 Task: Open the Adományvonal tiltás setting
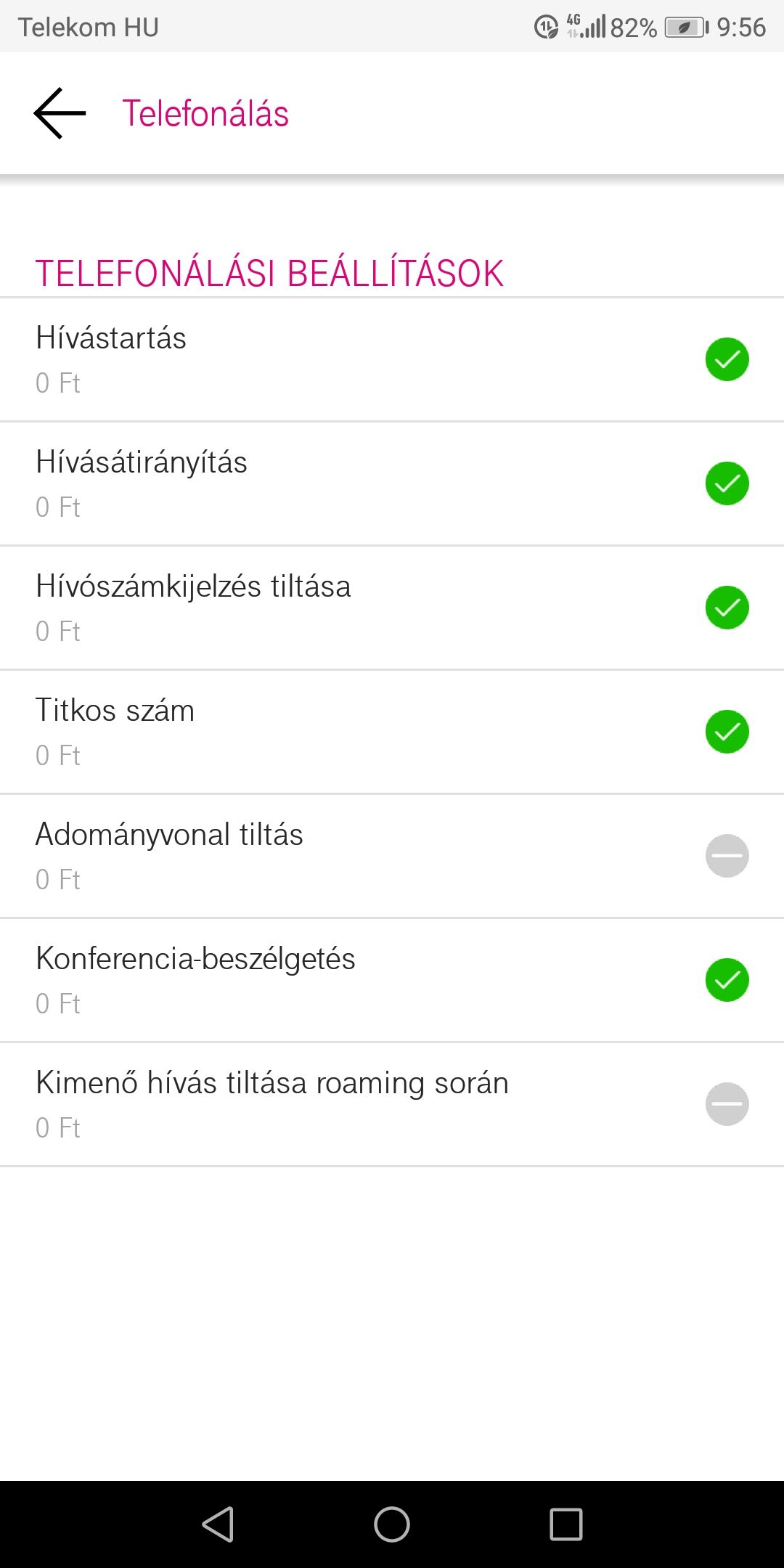tap(392, 856)
